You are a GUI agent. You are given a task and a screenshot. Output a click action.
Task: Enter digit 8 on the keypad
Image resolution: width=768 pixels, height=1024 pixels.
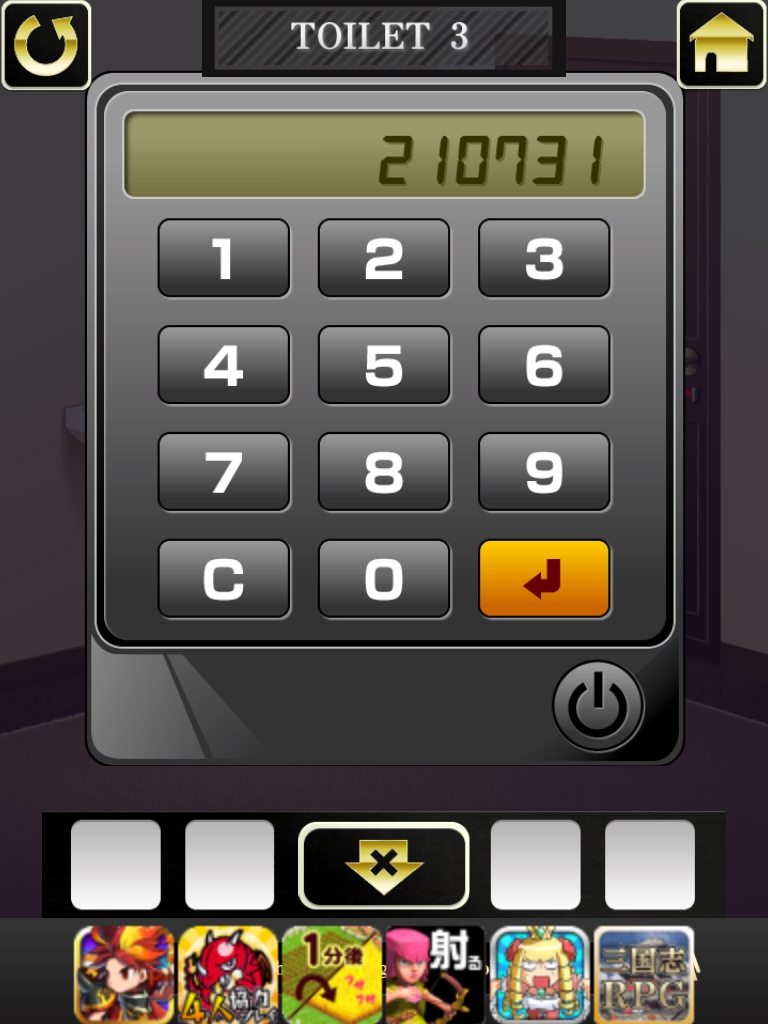pos(384,472)
